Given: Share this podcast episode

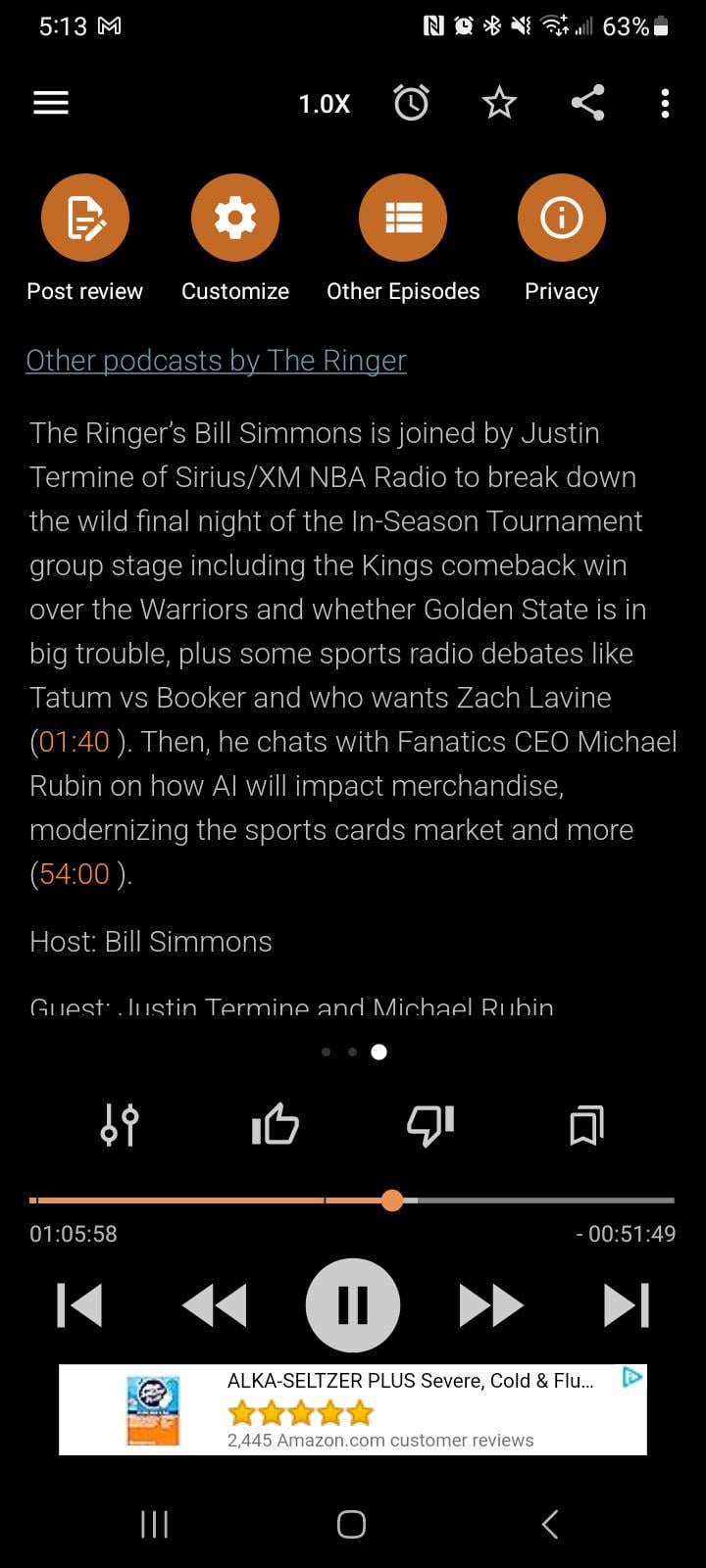Looking at the screenshot, I should tap(587, 103).
